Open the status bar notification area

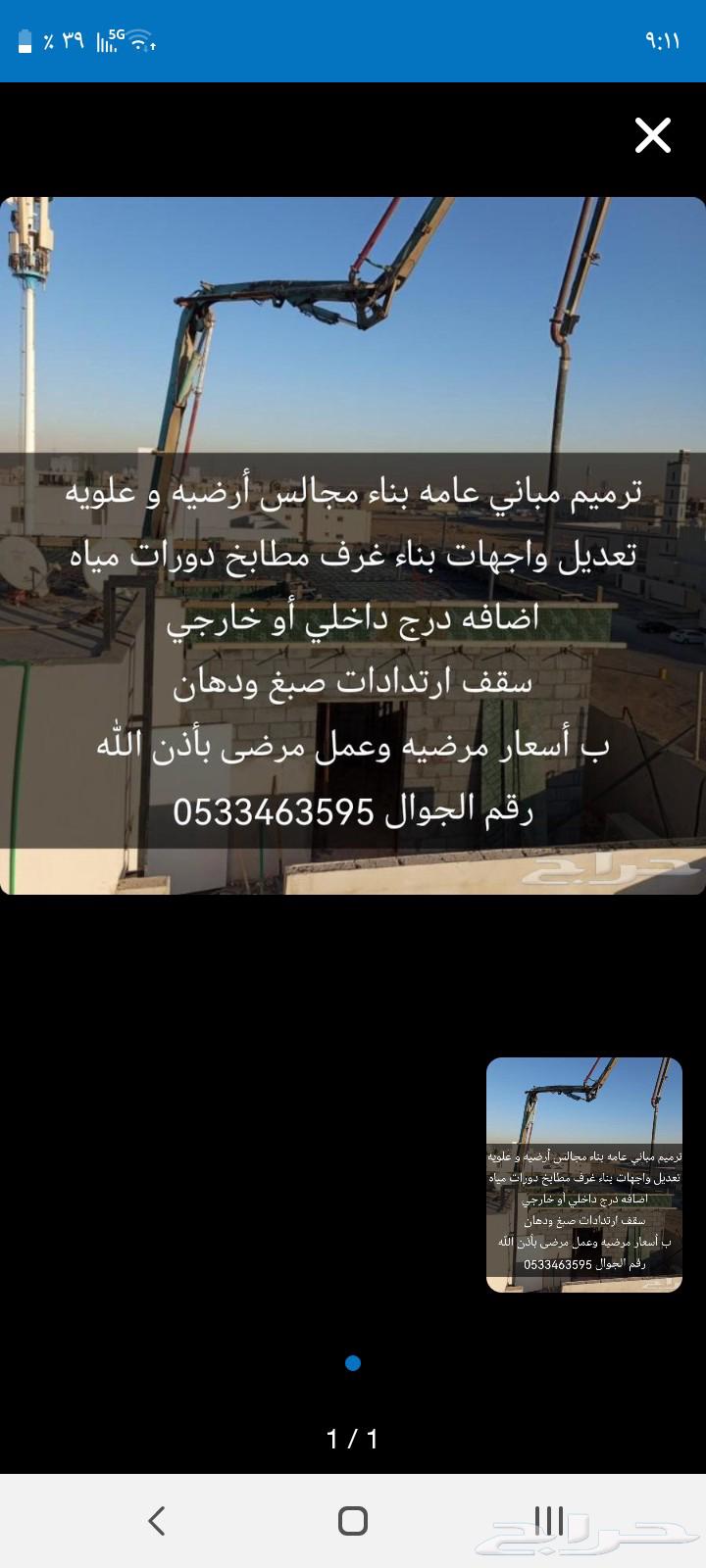tap(353, 39)
